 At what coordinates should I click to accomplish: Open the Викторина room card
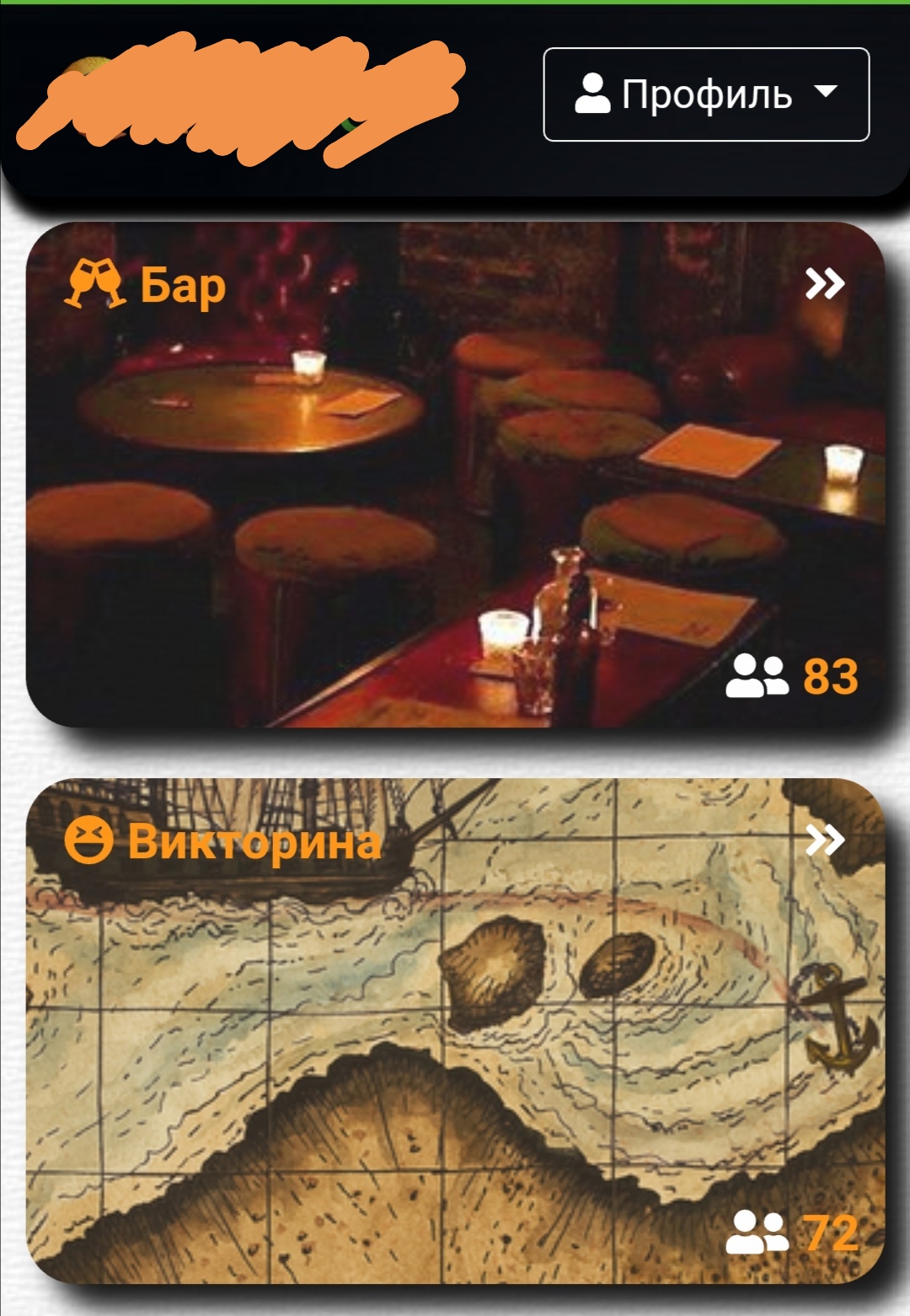[455, 1030]
